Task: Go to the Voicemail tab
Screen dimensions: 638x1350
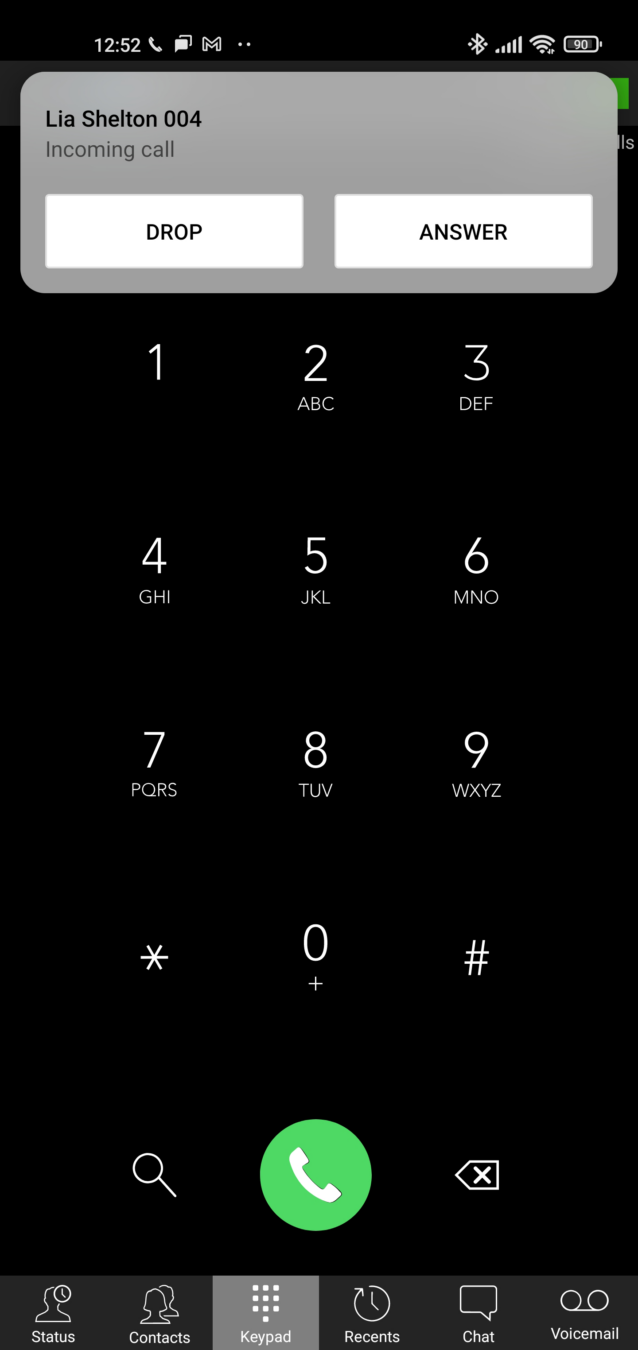Action: pyautogui.click(x=585, y=1313)
